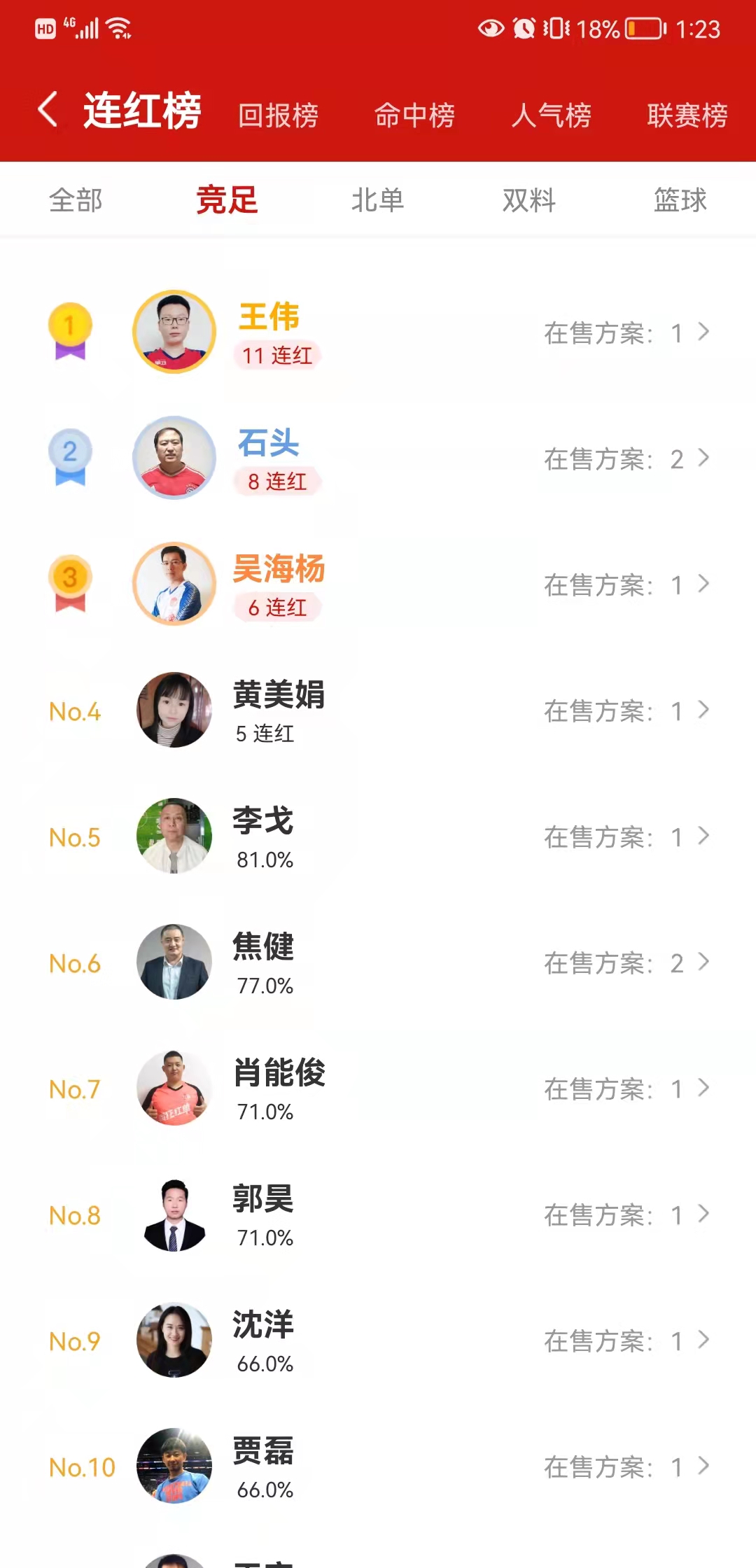Image resolution: width=756 pixels, height=1568 pixels.
Task: Select the 全部 filter
Action: (76, 200)
